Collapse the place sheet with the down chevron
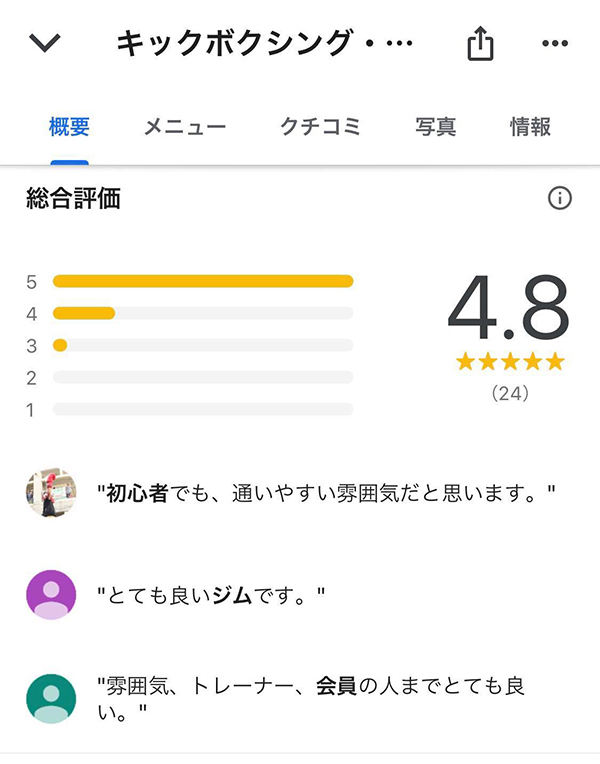The image size is (600, 764). click(46, 43)
